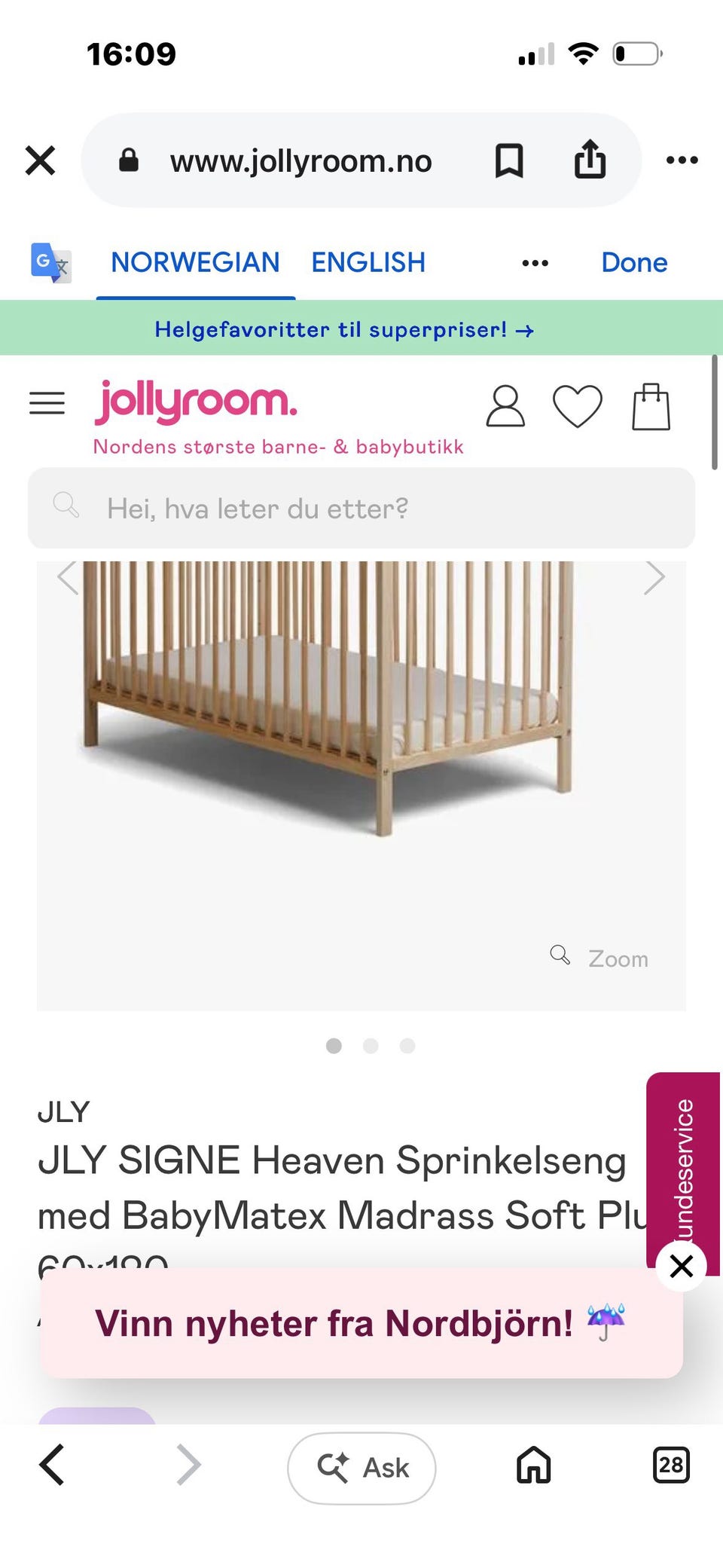Image resolution: width=723 pixels, height=1568 pixels.
Task: Switch translation to English
Action: [368, 262]
